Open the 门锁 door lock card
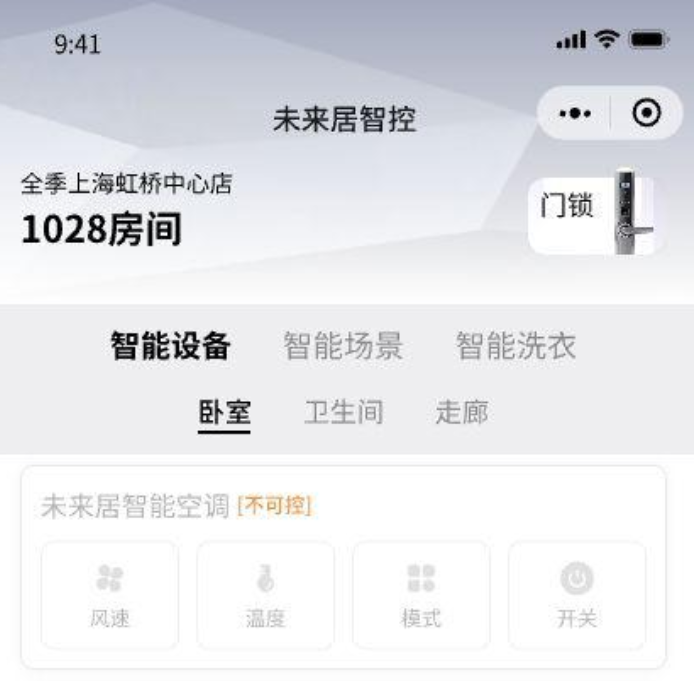Image resolution: width=695 pixels, height=681 pixels. (592, 211)
